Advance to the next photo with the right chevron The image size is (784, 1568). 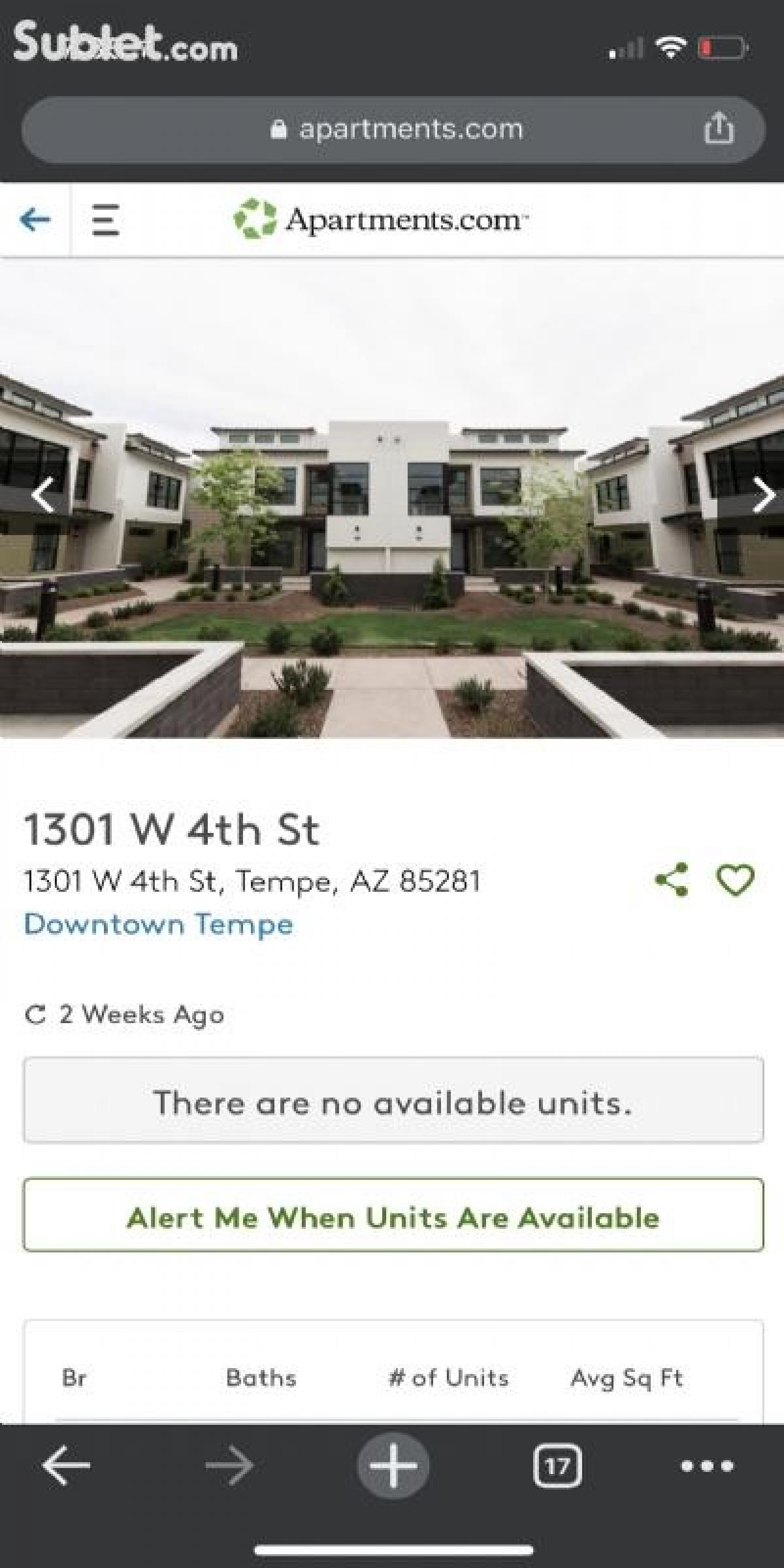[764, 495]
